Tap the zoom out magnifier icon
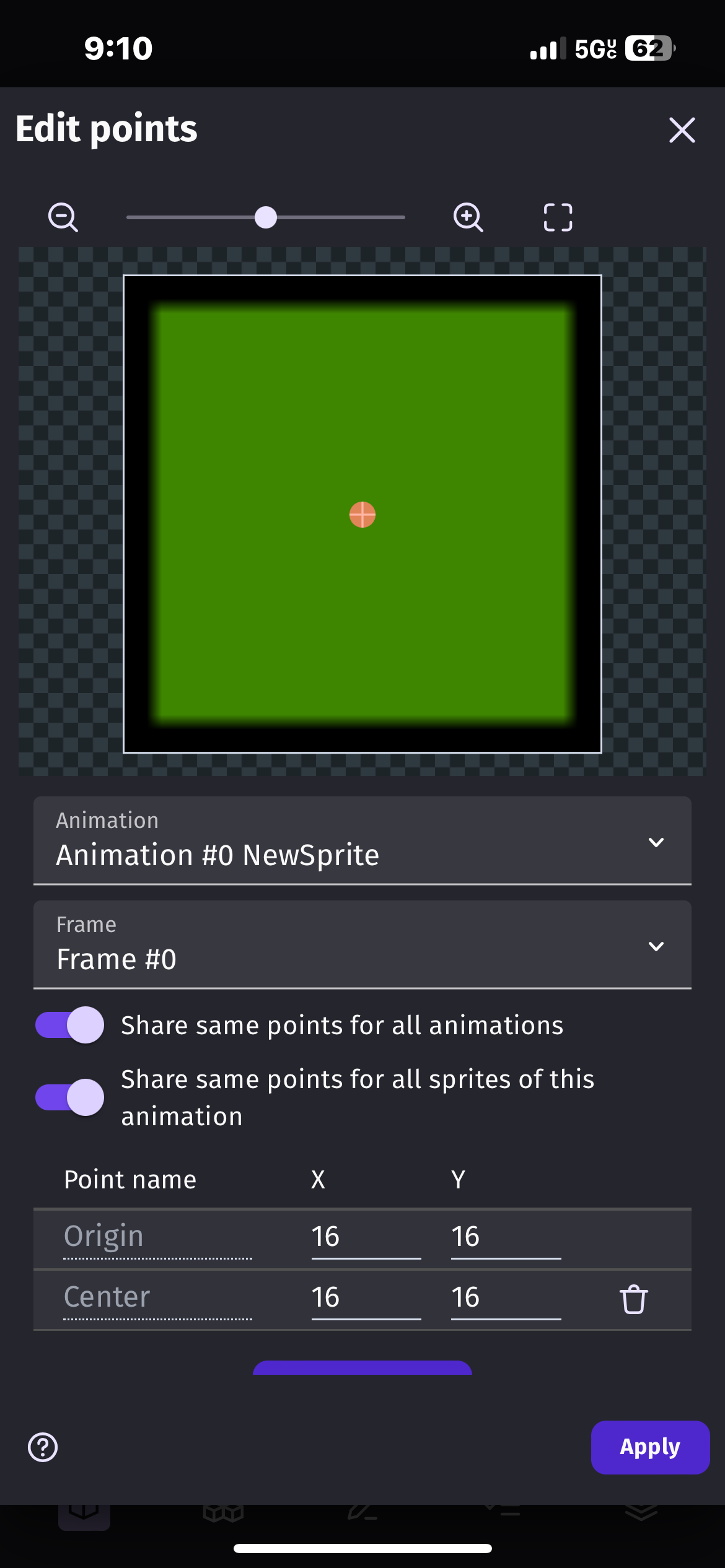The width and height of the screenshot is (725, 1568). [63, 217]
